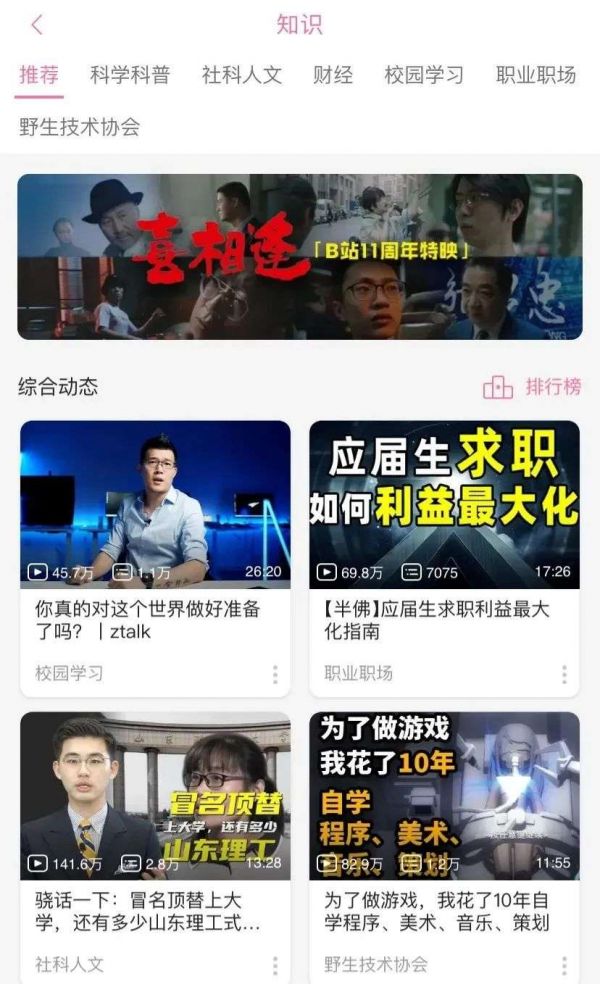View the 排行榜 ranking list

point(532,387)
